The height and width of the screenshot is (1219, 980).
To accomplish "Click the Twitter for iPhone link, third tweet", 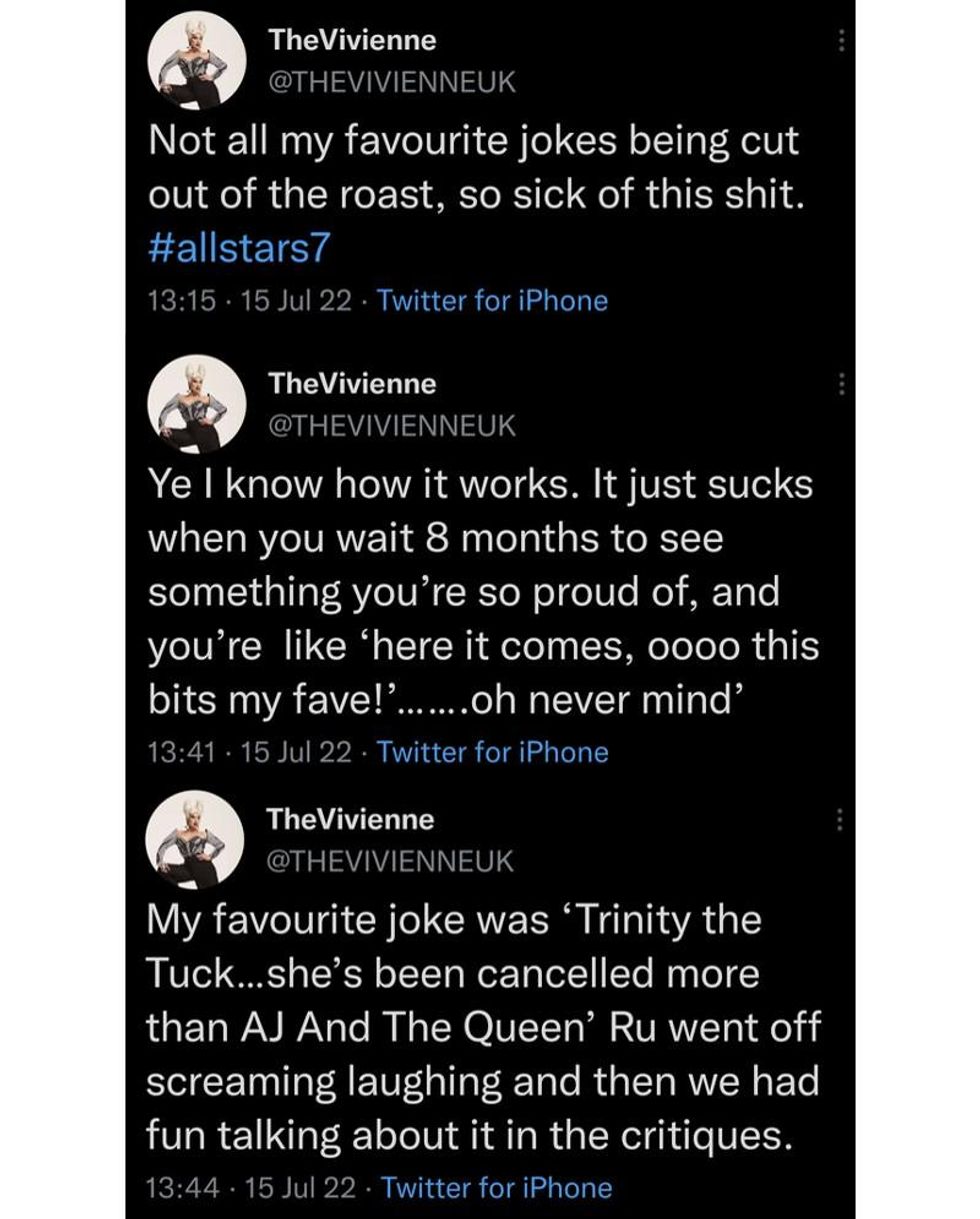I will (490, 1189).
